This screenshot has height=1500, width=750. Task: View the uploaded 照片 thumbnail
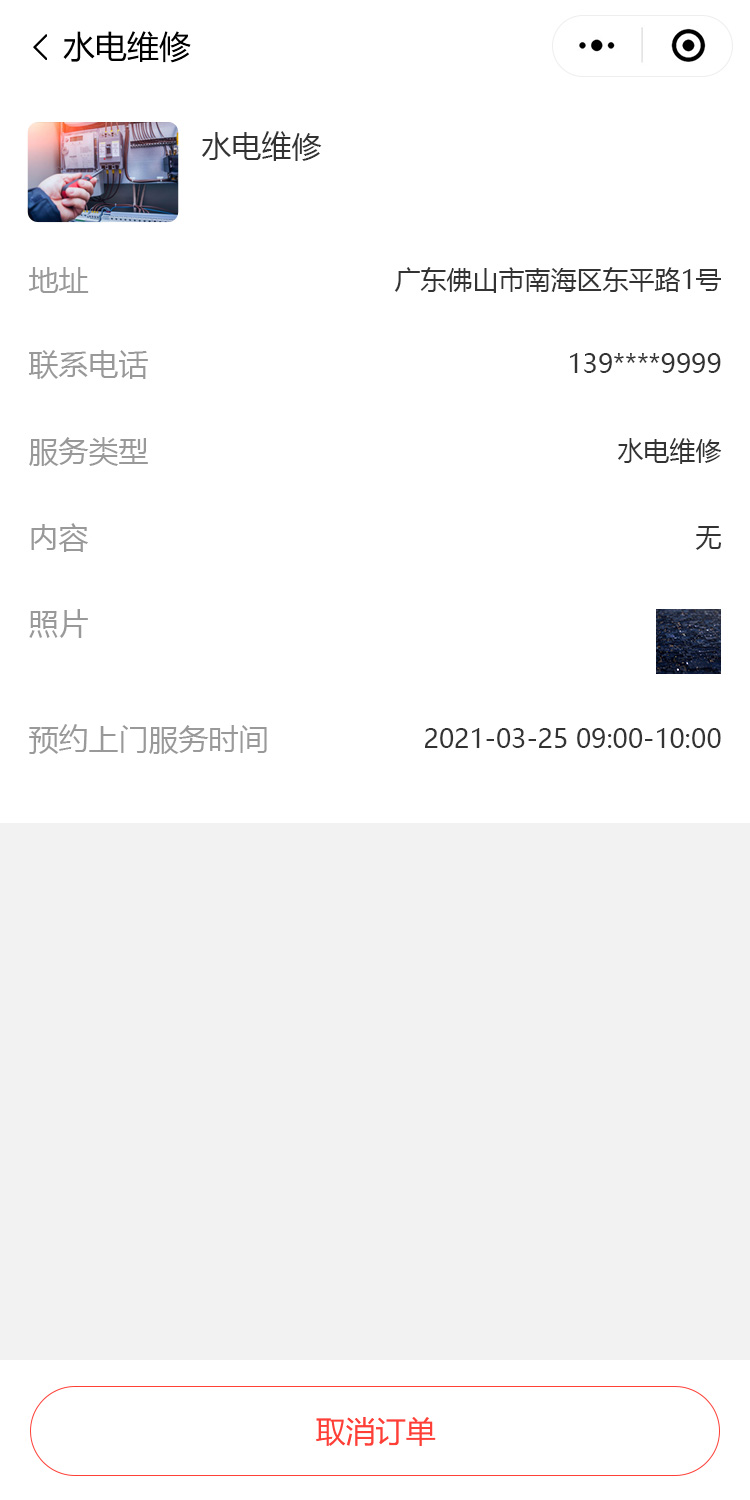[688, 641]
